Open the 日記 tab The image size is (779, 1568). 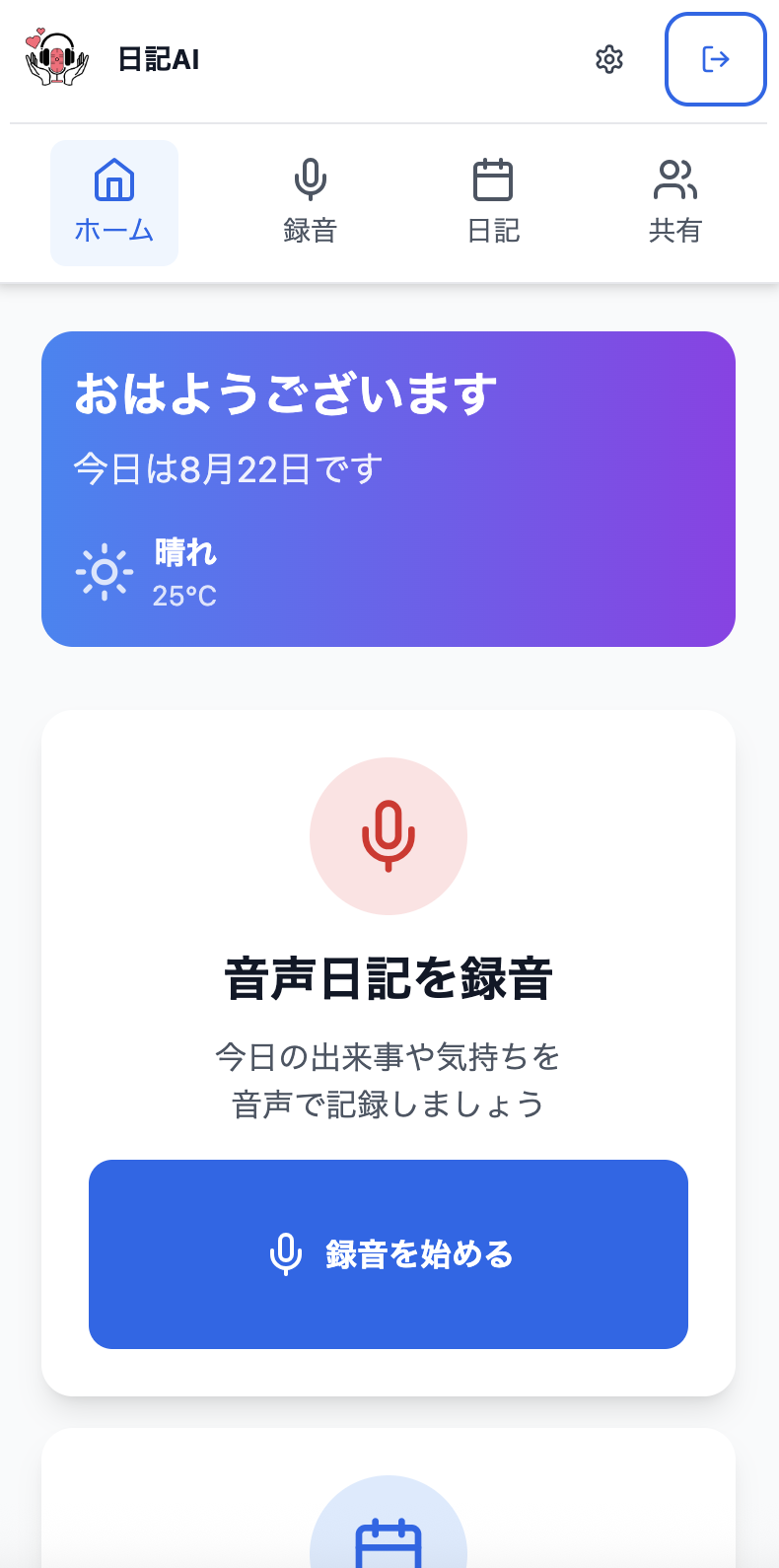[x=493, y=203]
